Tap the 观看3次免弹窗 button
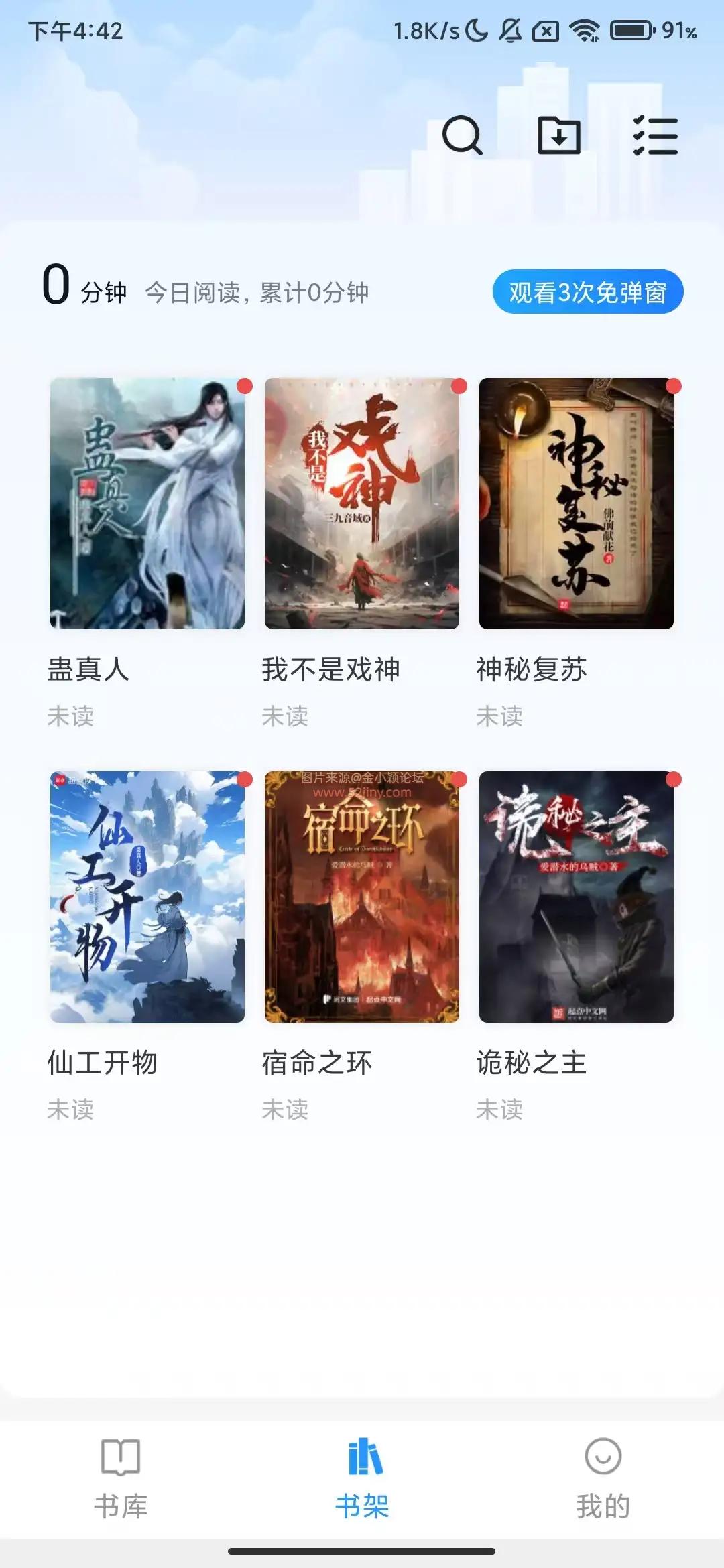Viewport: 724px width, 1568px height. tap(587, 292)
